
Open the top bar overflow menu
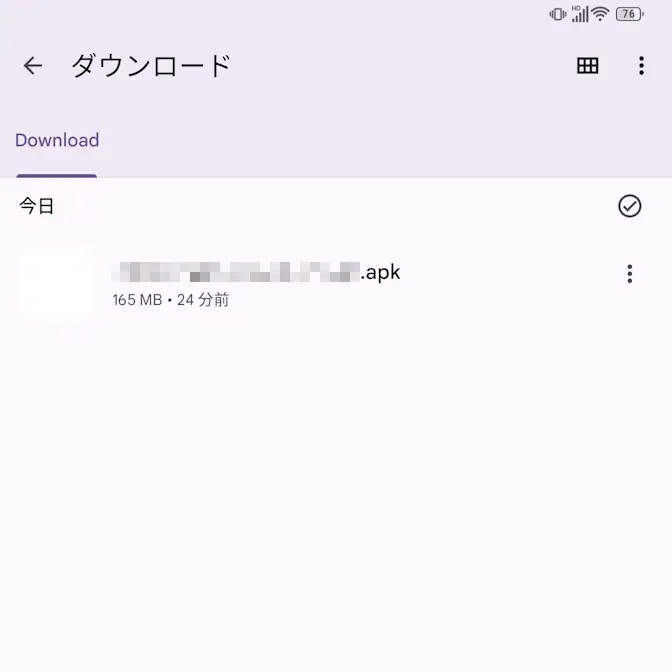pyautogui.click(x=641, y=66)
